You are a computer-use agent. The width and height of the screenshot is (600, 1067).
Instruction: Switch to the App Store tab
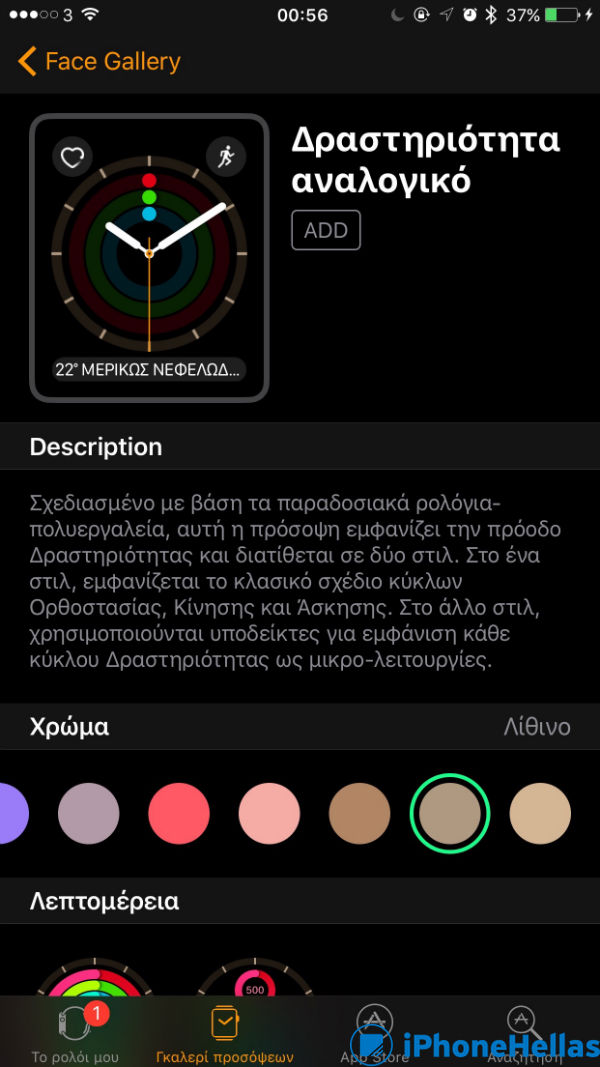point(374,1030)
